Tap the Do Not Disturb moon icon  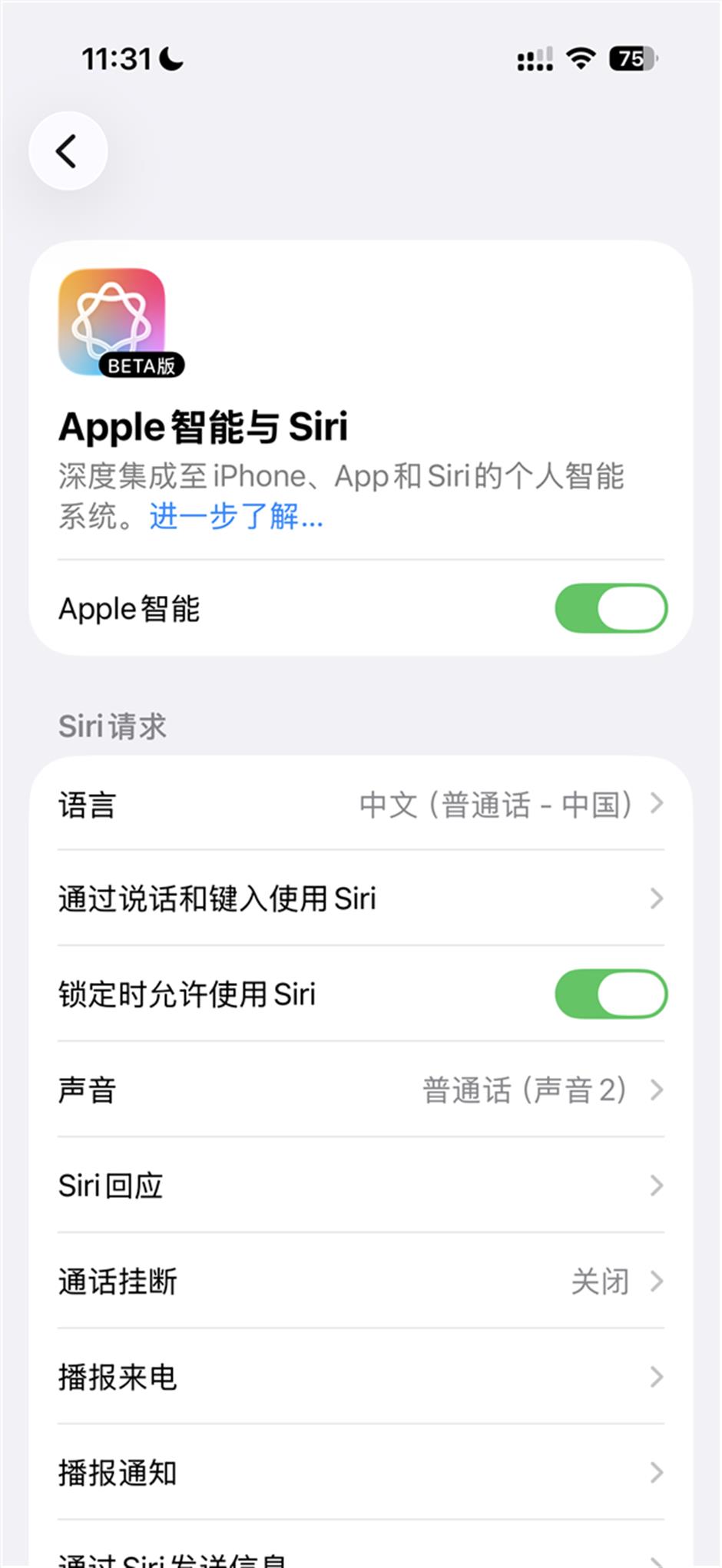pos(171,57)
